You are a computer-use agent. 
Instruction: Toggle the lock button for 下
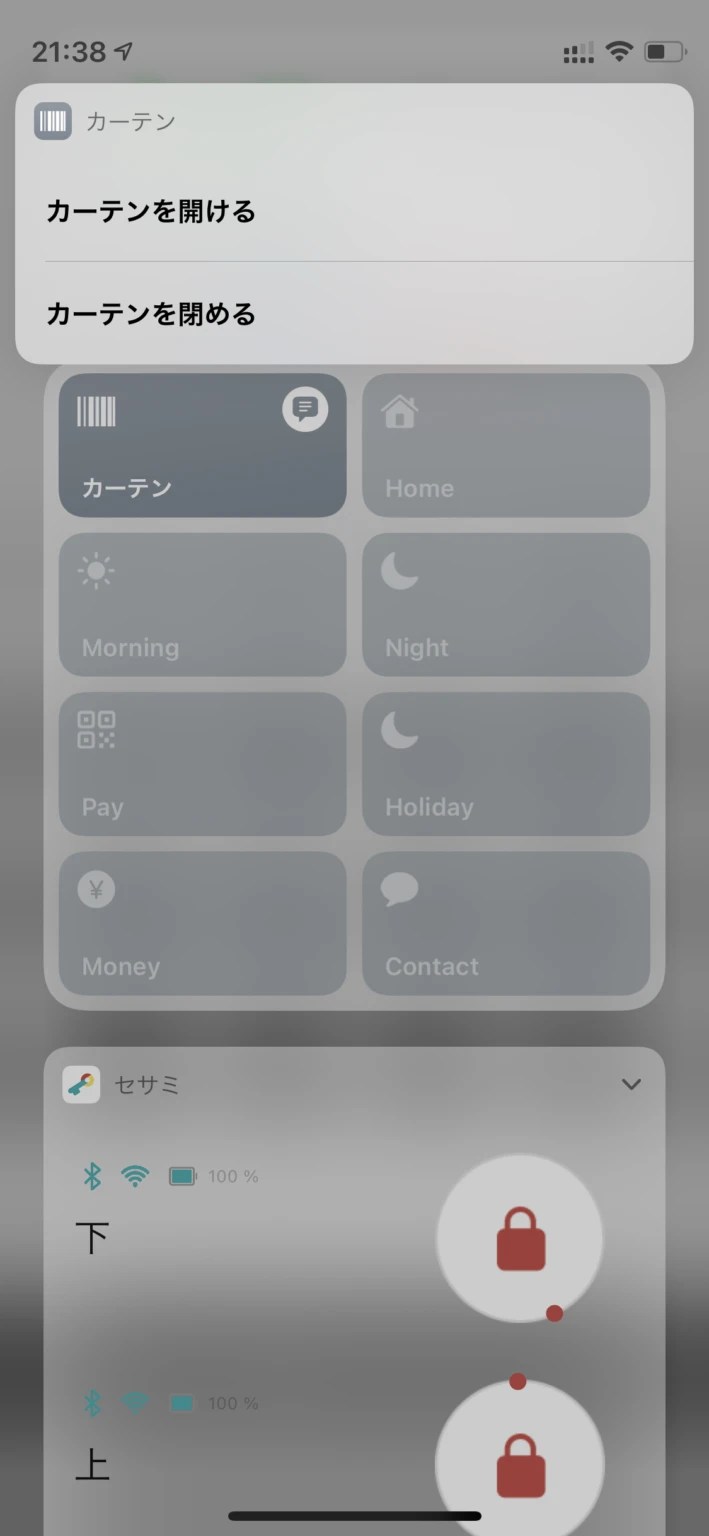point(520,1238)
